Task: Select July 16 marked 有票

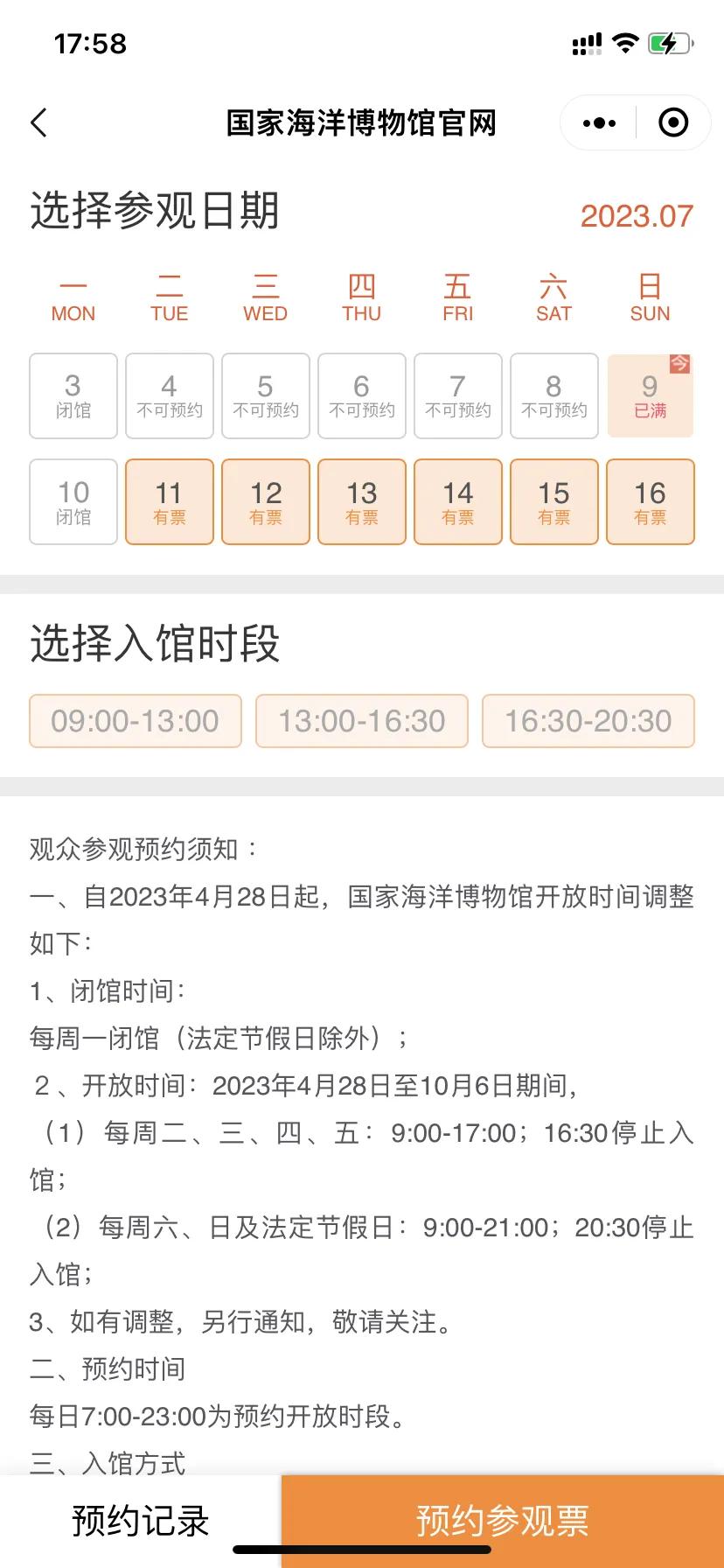Action: click(x=650, y=502)
